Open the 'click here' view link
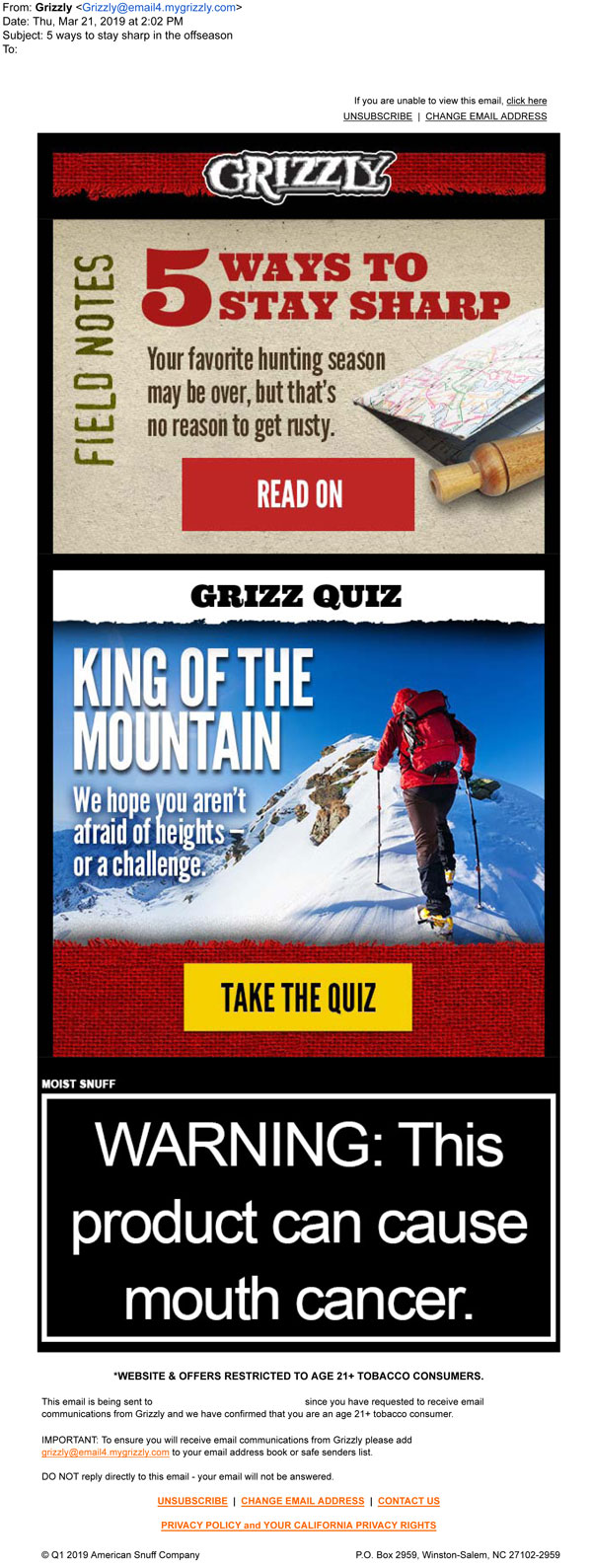Viewport: 592px width, 1568px height. tap(526, 101)
